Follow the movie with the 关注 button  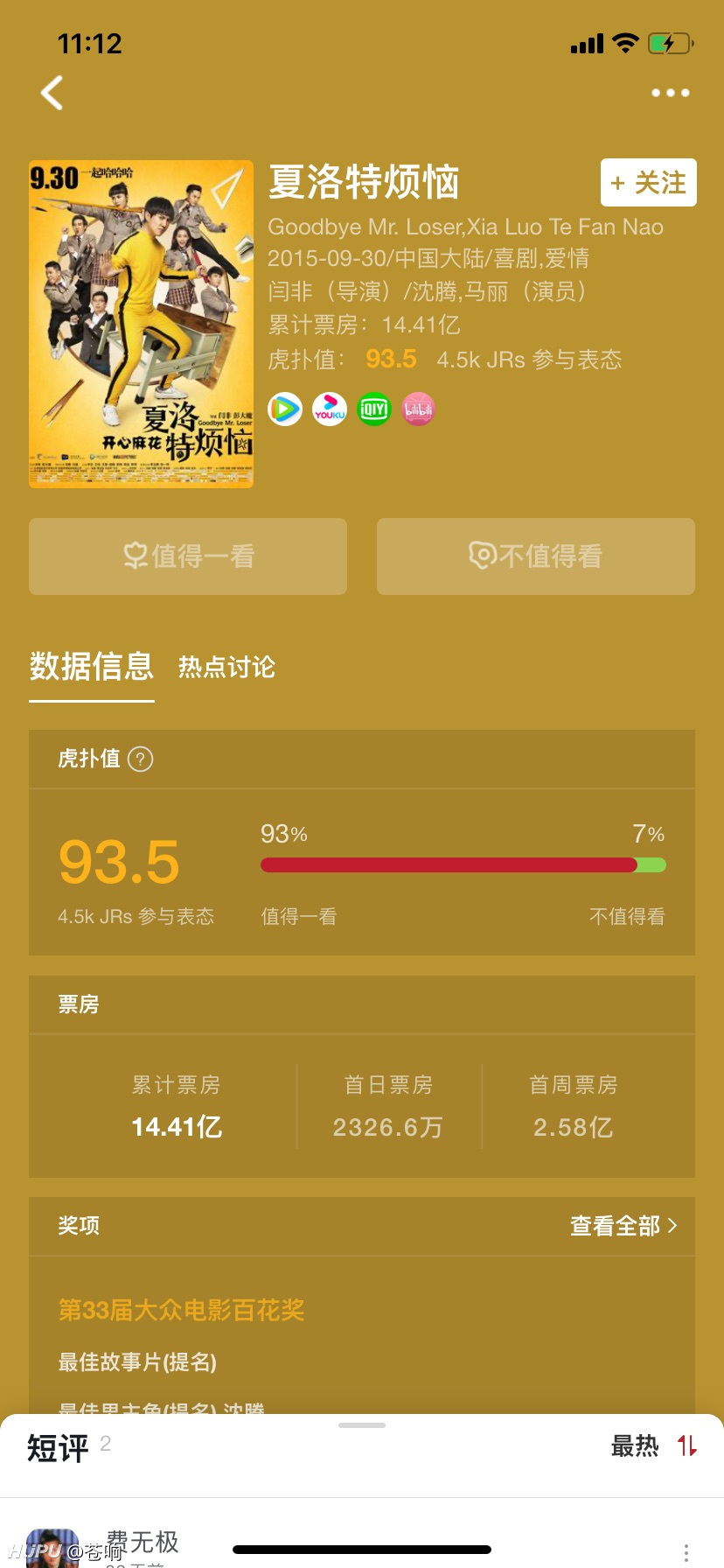[649, 183]
